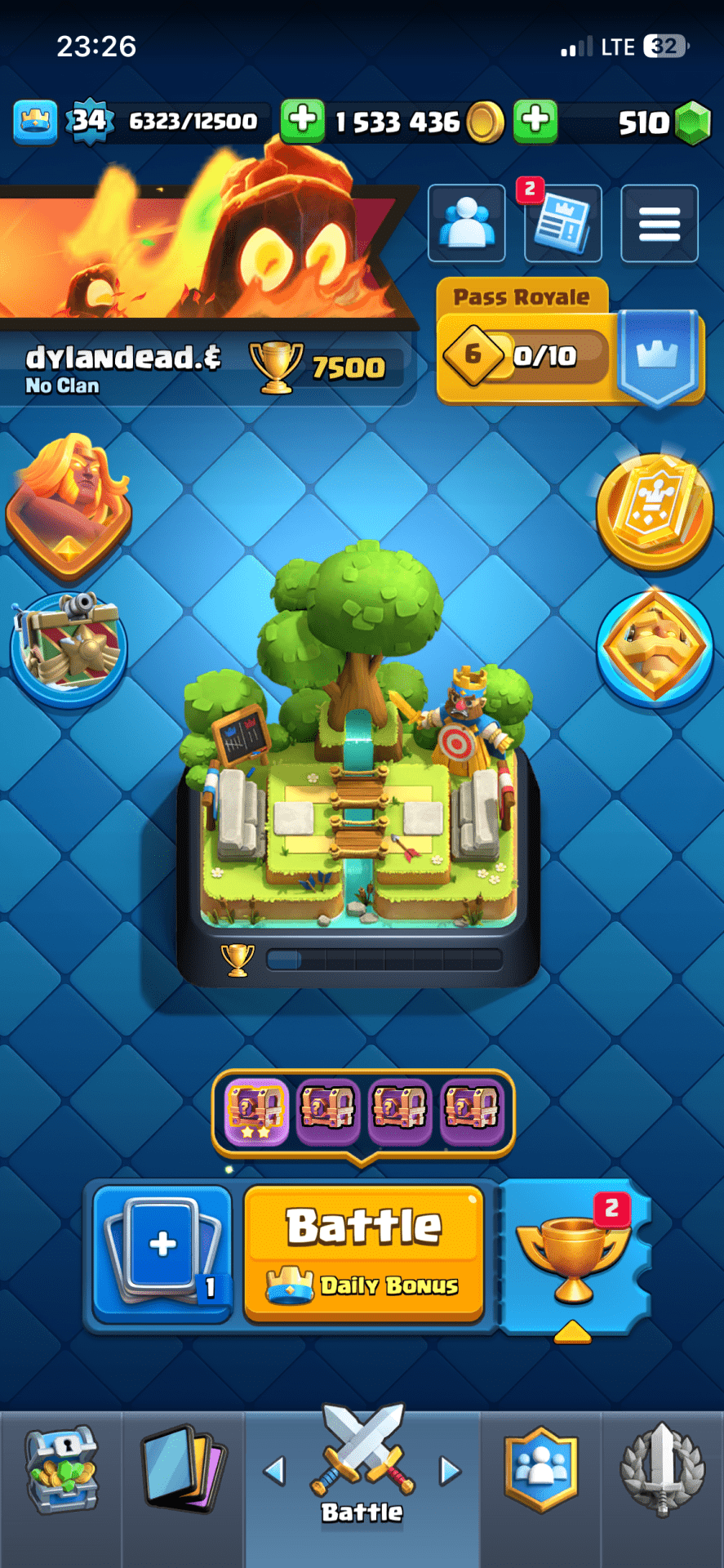Select next game mode with right arrow

click(x=449, y=1471)
